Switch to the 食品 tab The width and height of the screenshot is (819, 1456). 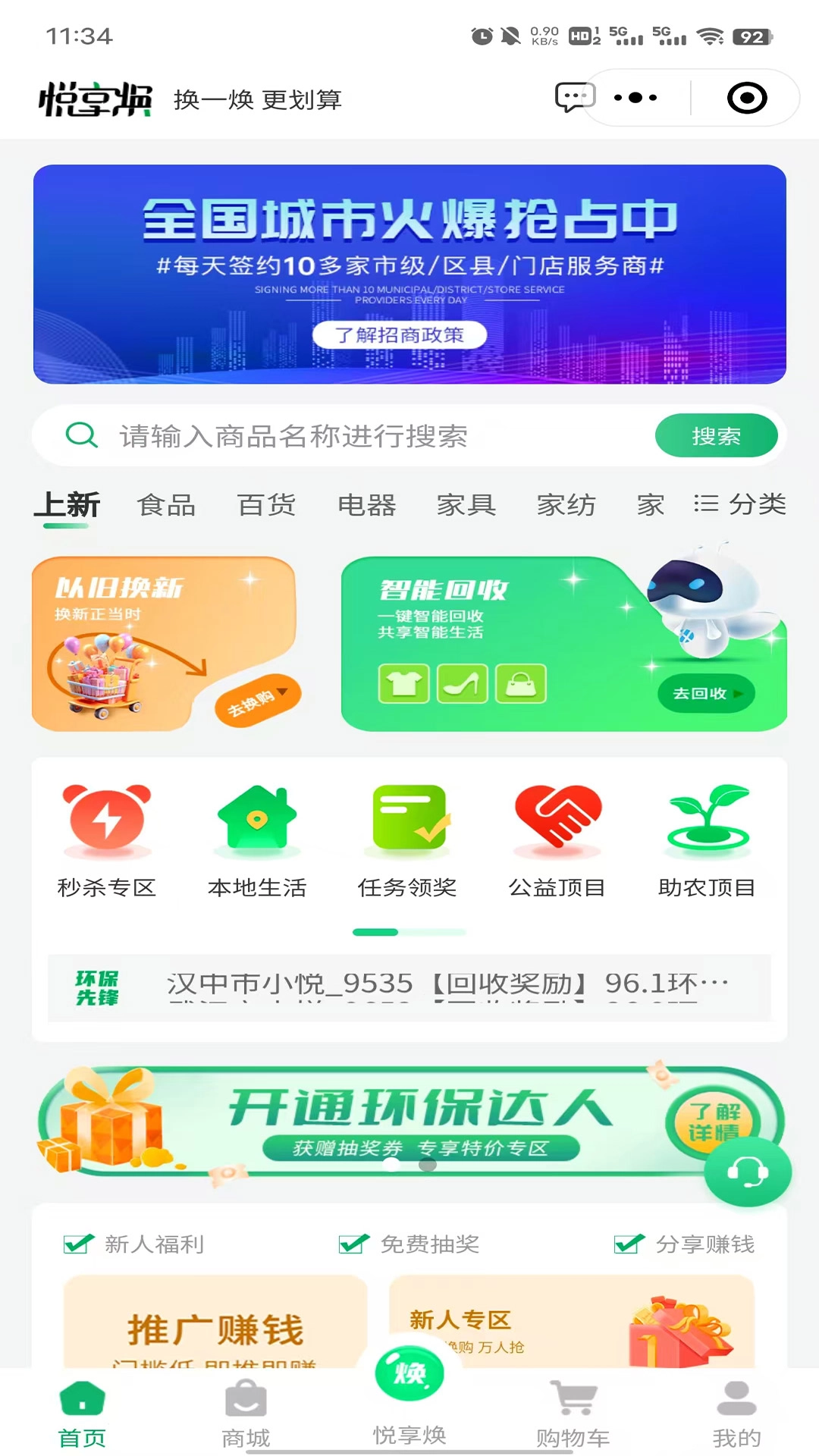(167, 504)
